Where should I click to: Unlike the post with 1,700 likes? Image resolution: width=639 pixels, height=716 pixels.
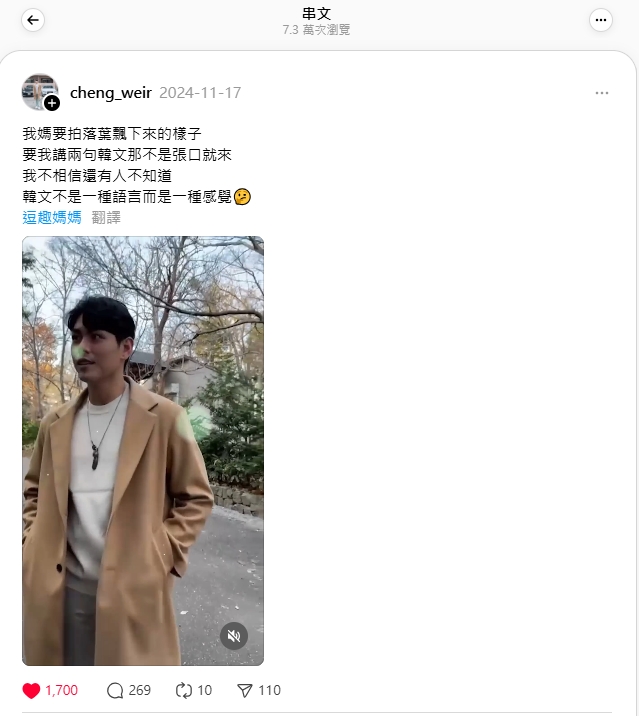coord(31,690)
